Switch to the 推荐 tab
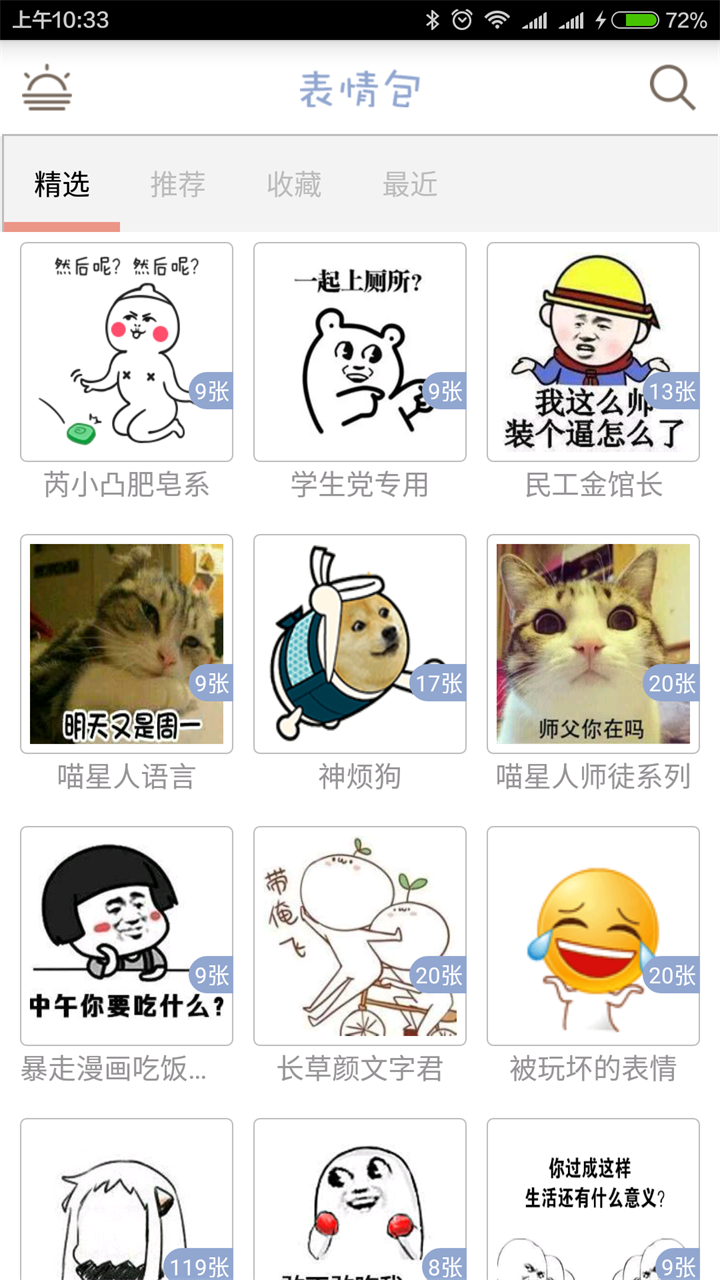 click(178, 186)
